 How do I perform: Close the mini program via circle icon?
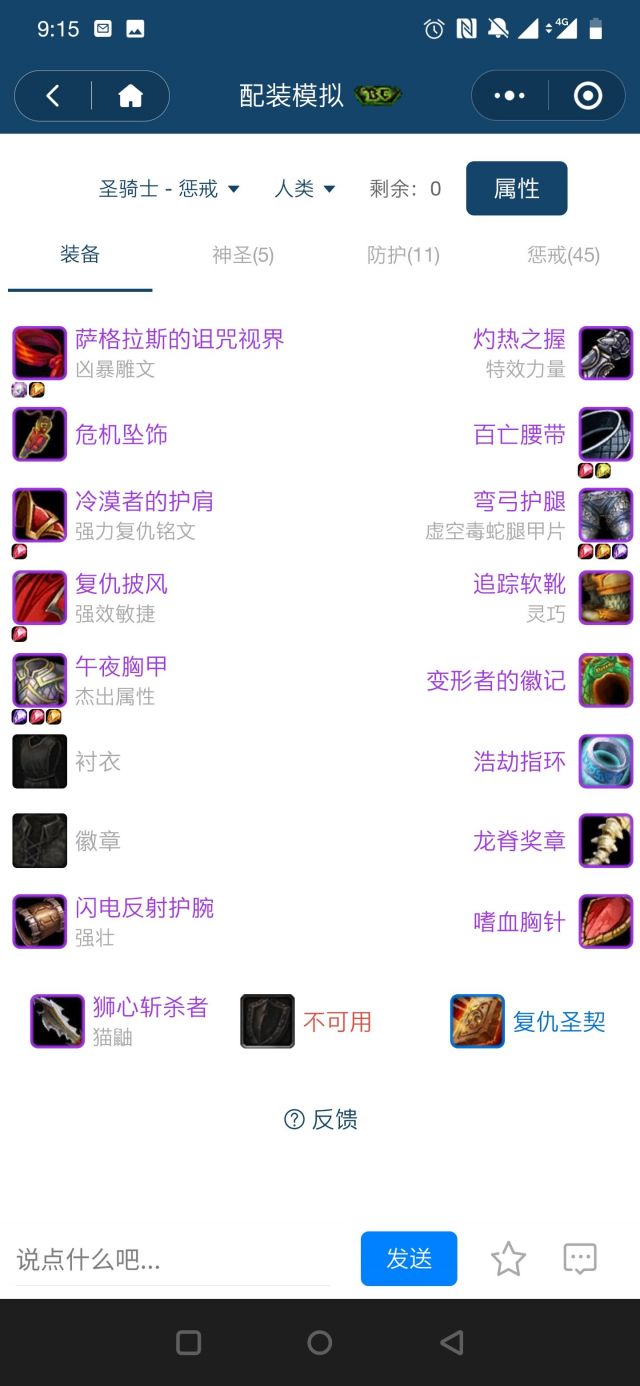click(587, 96)
